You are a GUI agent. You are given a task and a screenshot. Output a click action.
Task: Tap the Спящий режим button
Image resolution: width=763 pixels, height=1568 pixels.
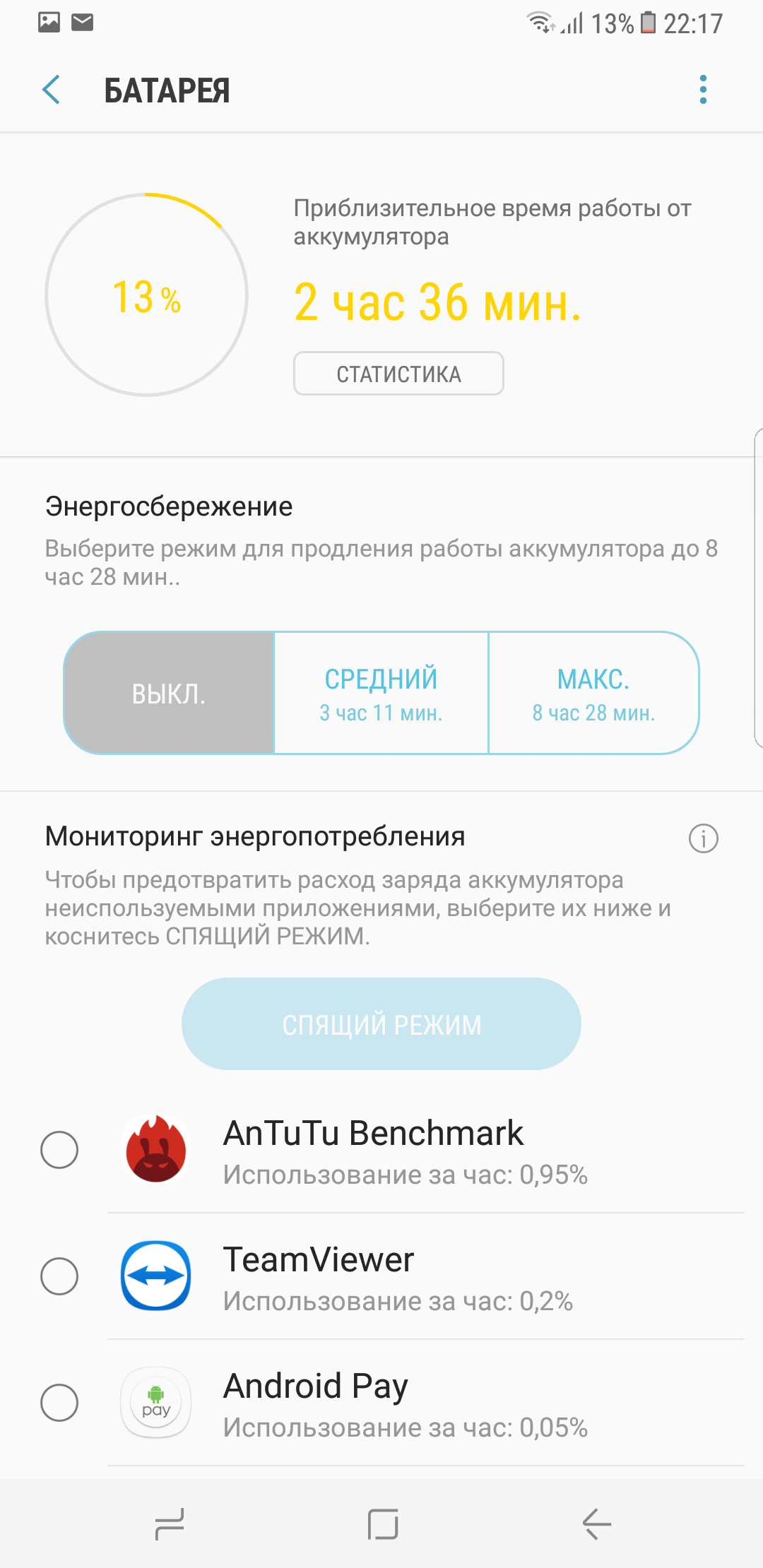click(x=381, y=1023)
